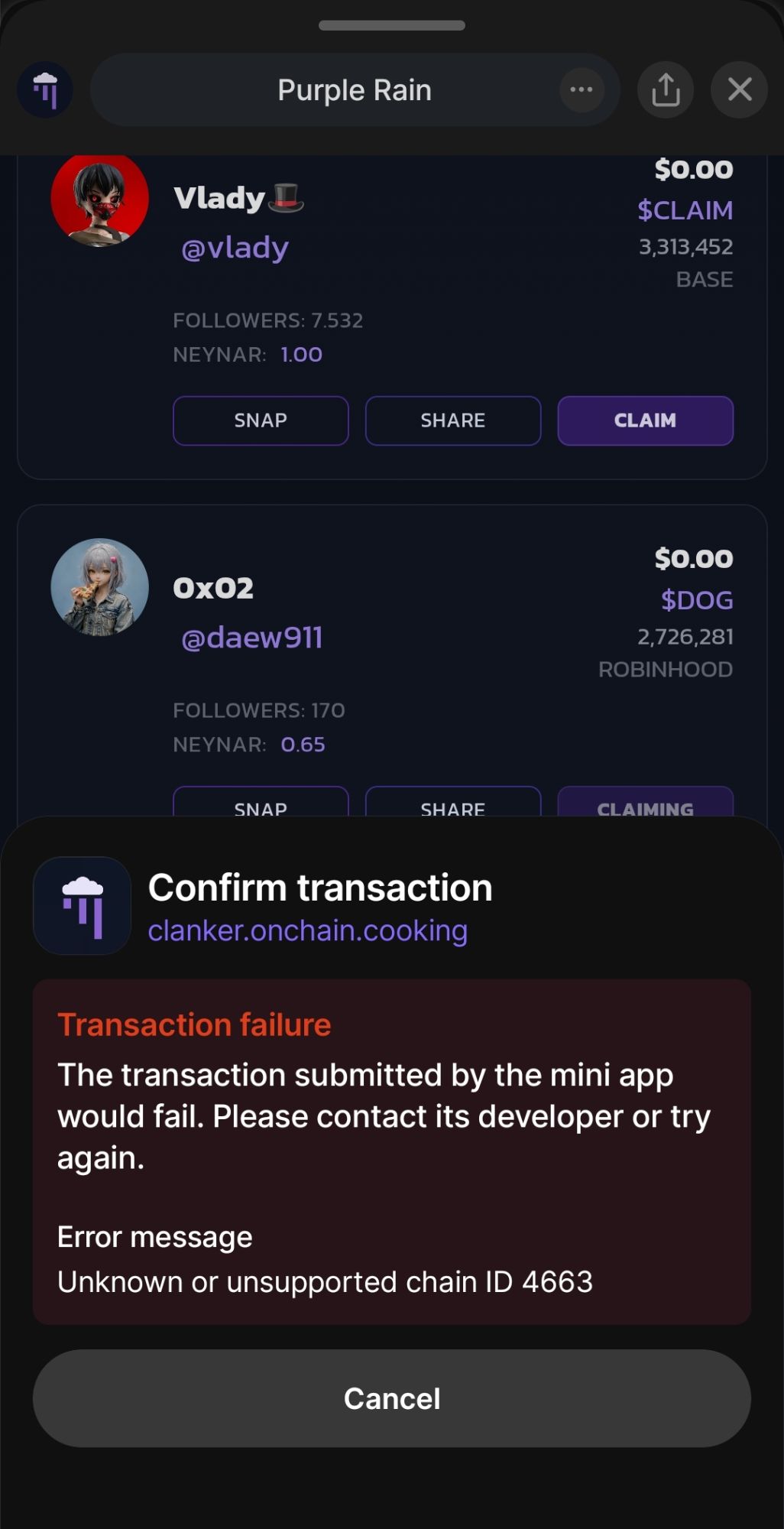
Task: Close the Purple Rain mini app
Action: [x=739, y=89]
